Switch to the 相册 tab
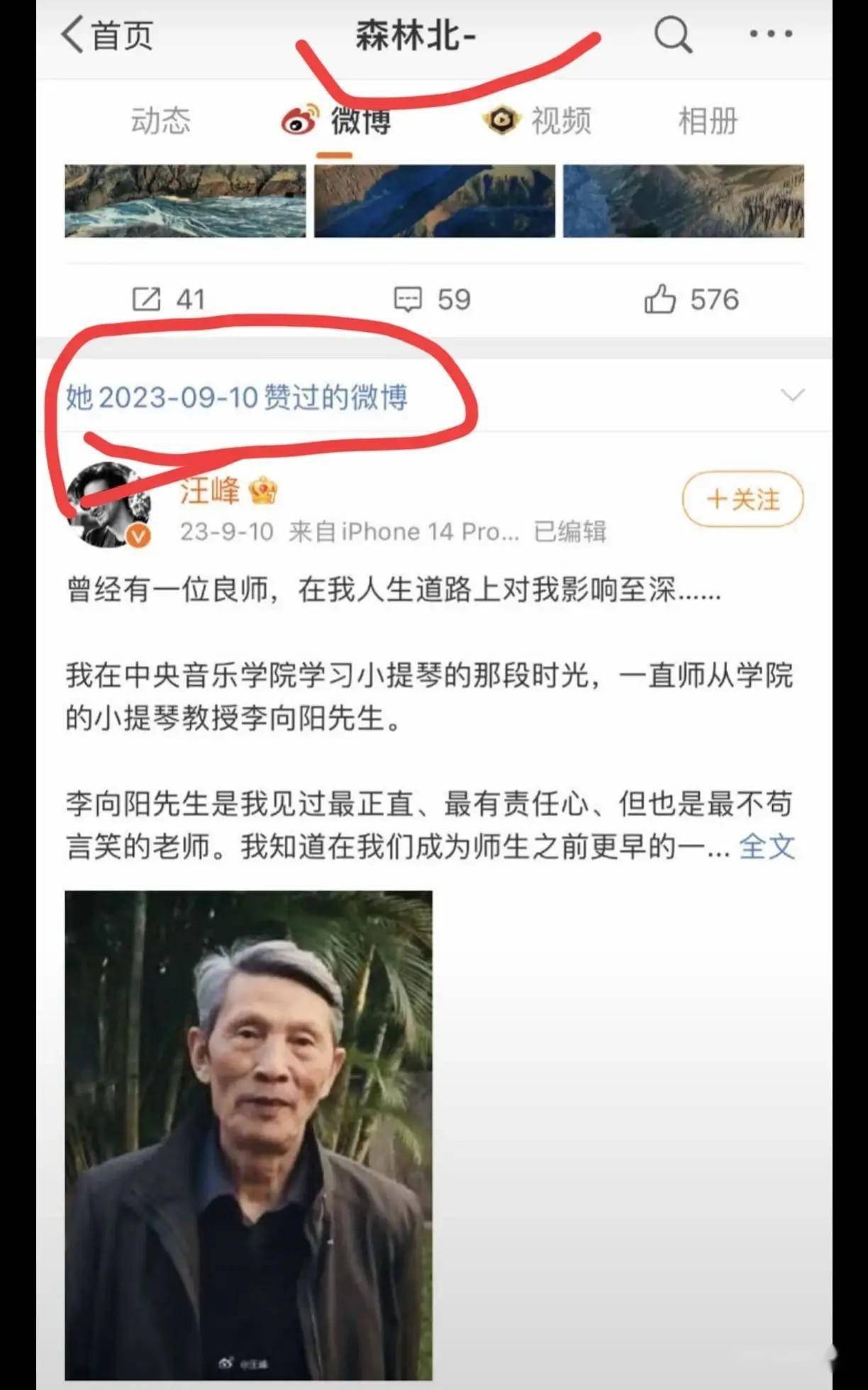Screen dimensions: 868x1390 pos(706,121)
